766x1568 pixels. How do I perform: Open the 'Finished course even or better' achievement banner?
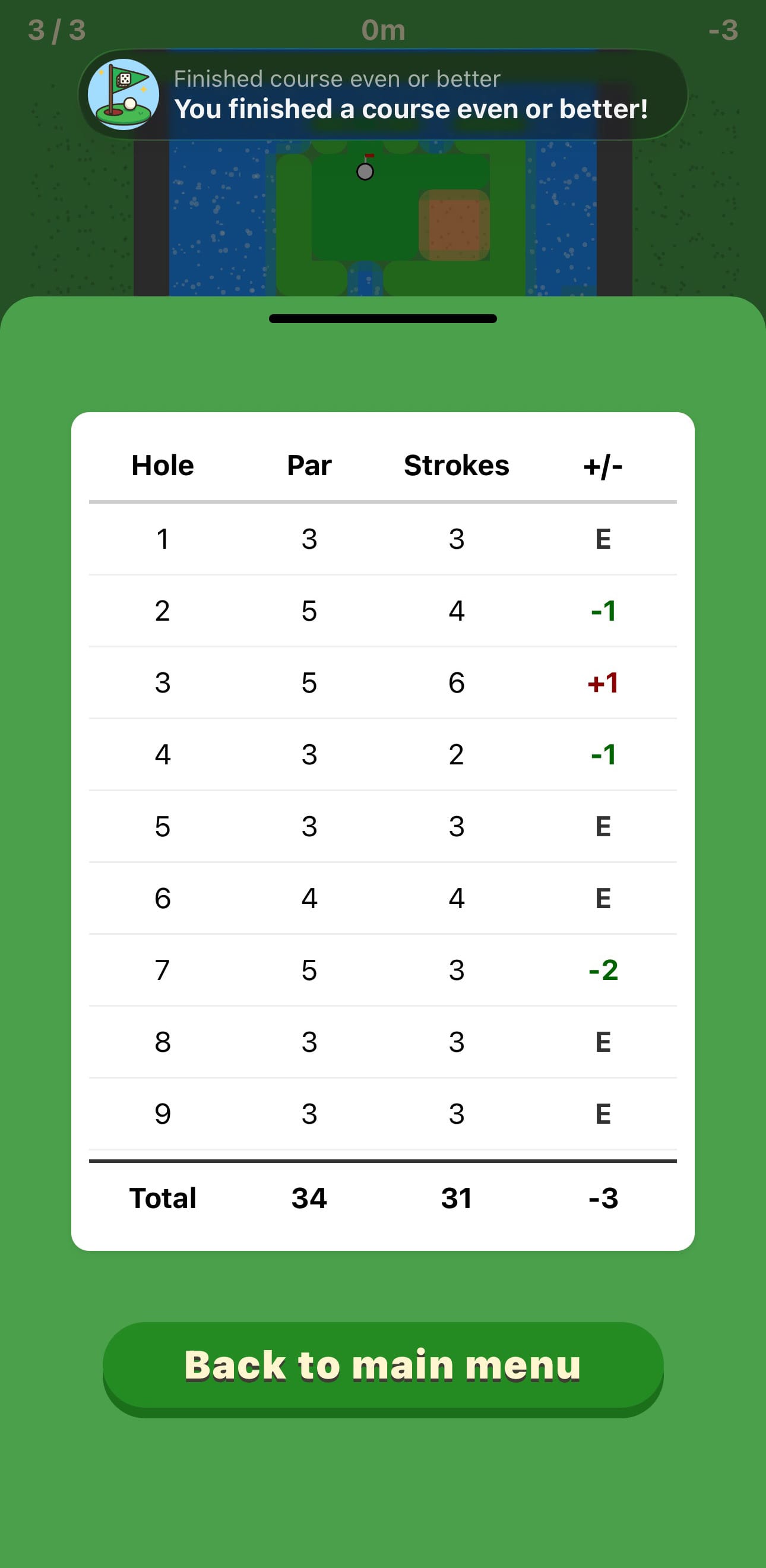382,94
